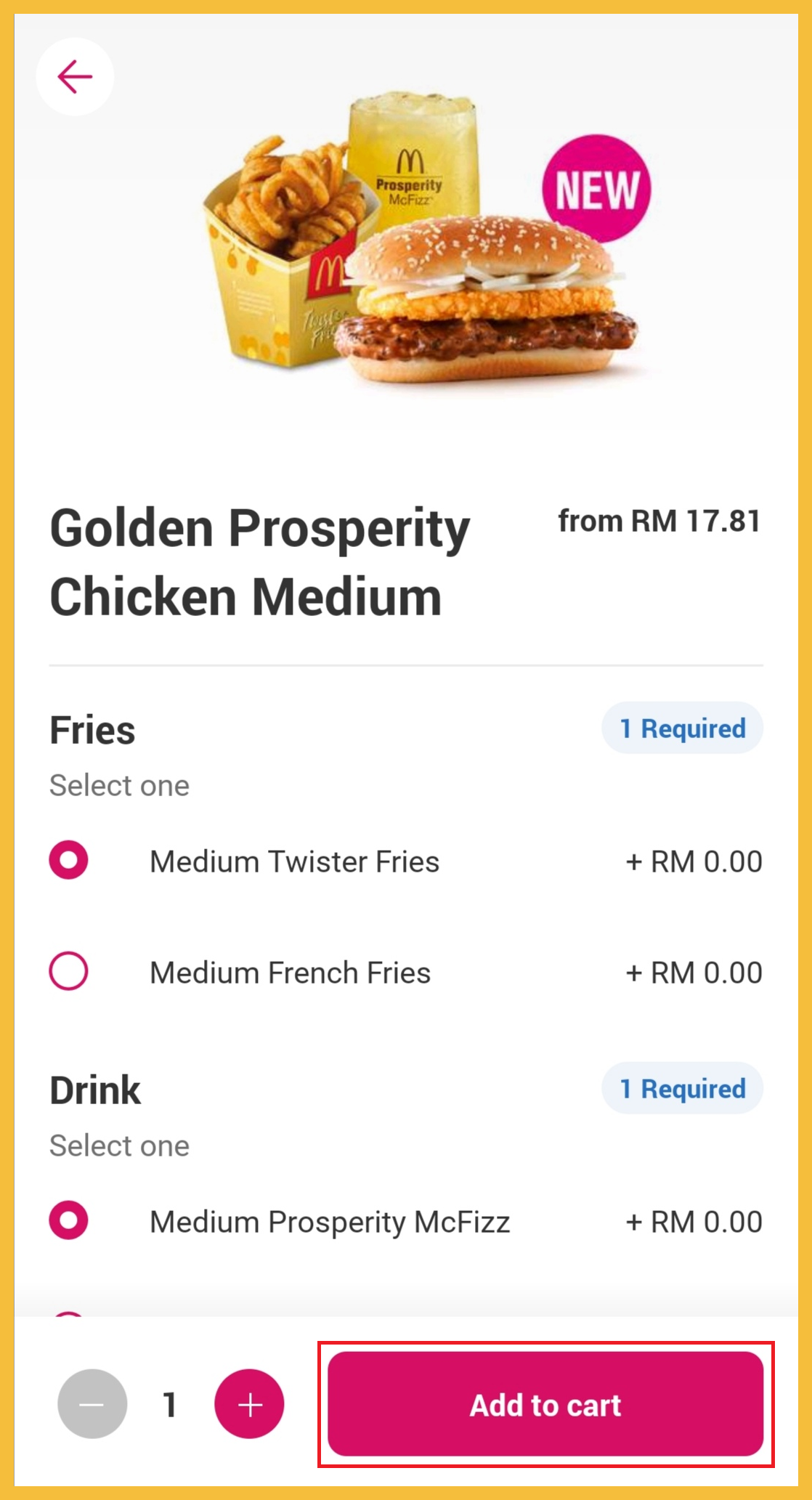Increase the quantity with plus button
This screenshot has width=812, height=1500.
[249, 1404]
